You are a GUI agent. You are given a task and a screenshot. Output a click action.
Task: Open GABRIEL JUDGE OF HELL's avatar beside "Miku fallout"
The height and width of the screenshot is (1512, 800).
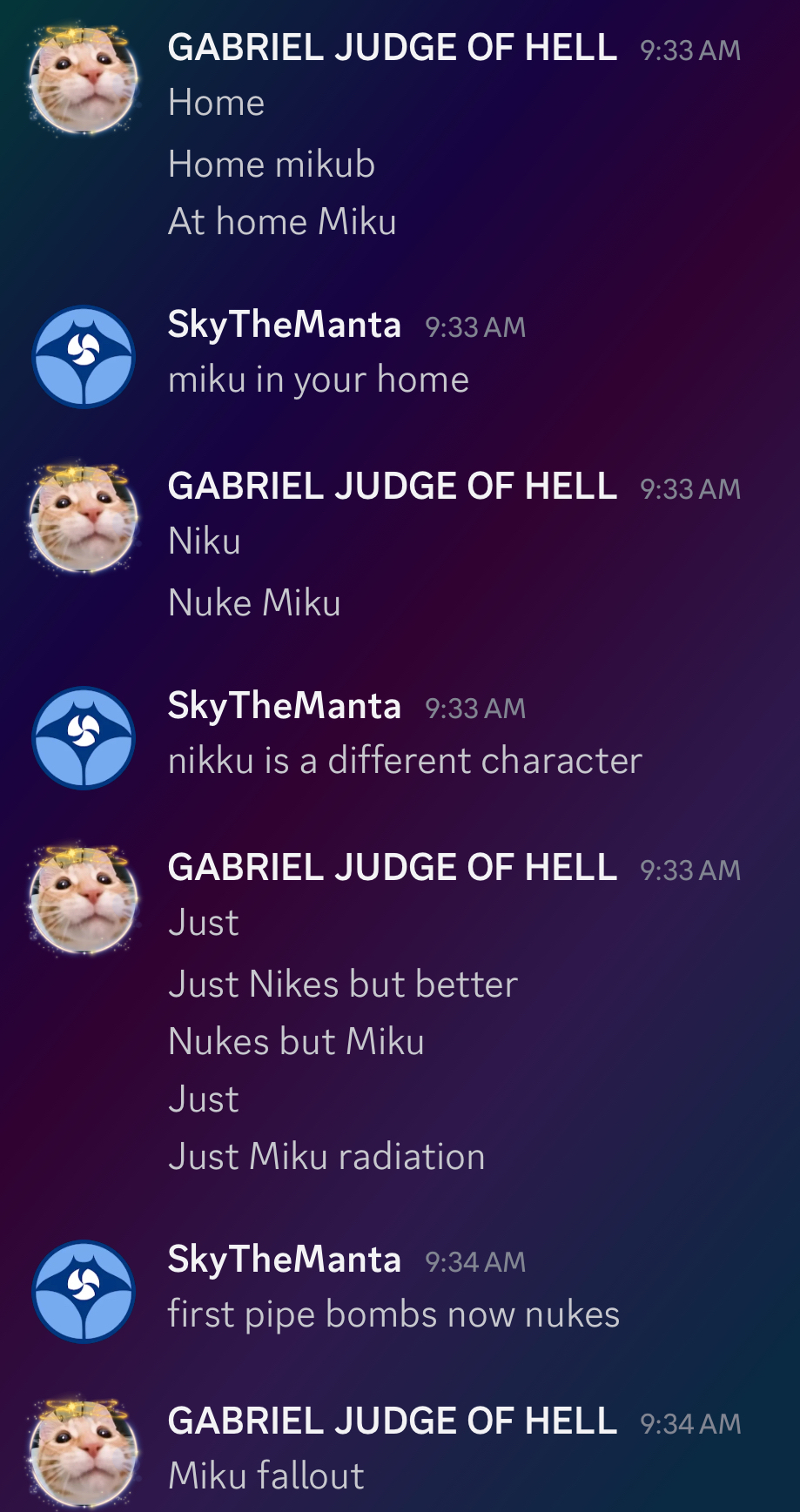coord(84,1452)
